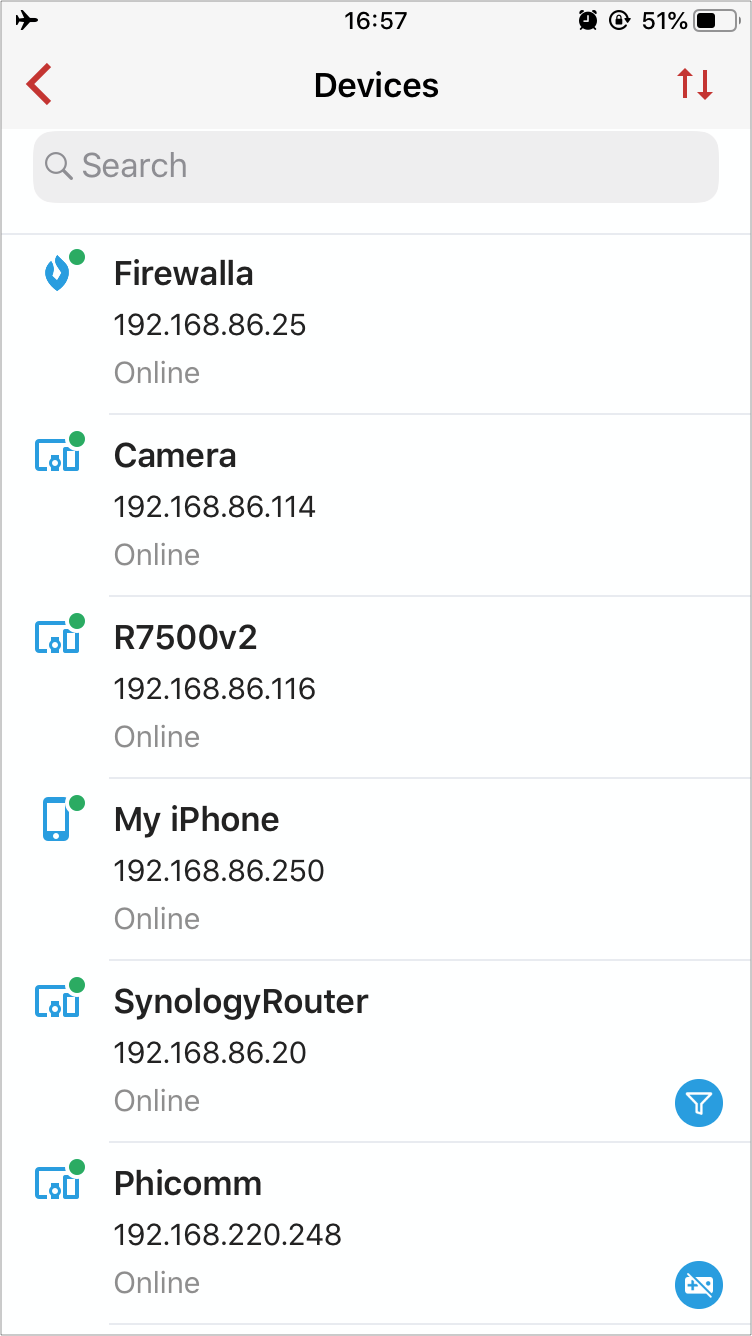
Task: Open the sort devices arrows icon
Action: [x=695, y=85]
